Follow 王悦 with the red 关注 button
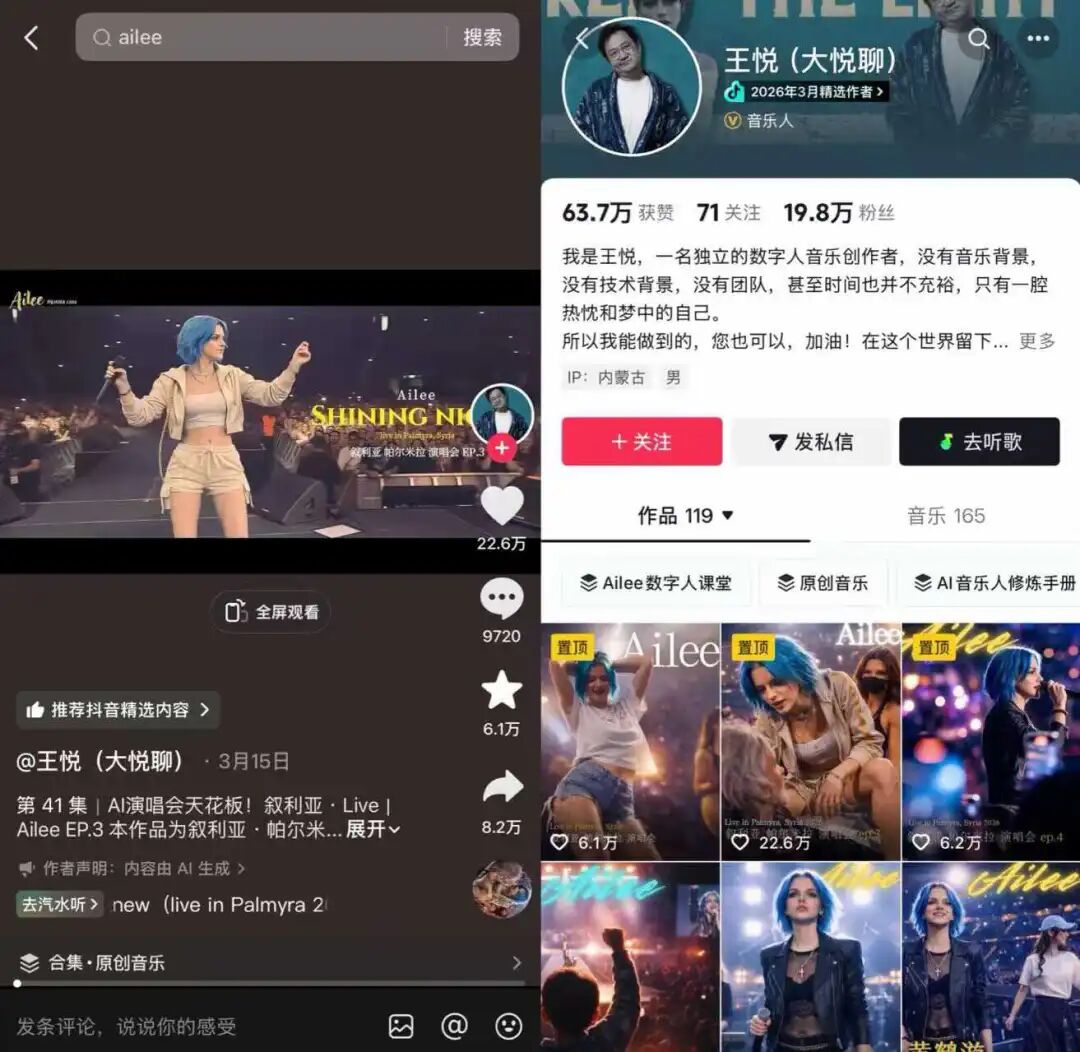Screen dimensions: 1080x1052 point(641,442)
